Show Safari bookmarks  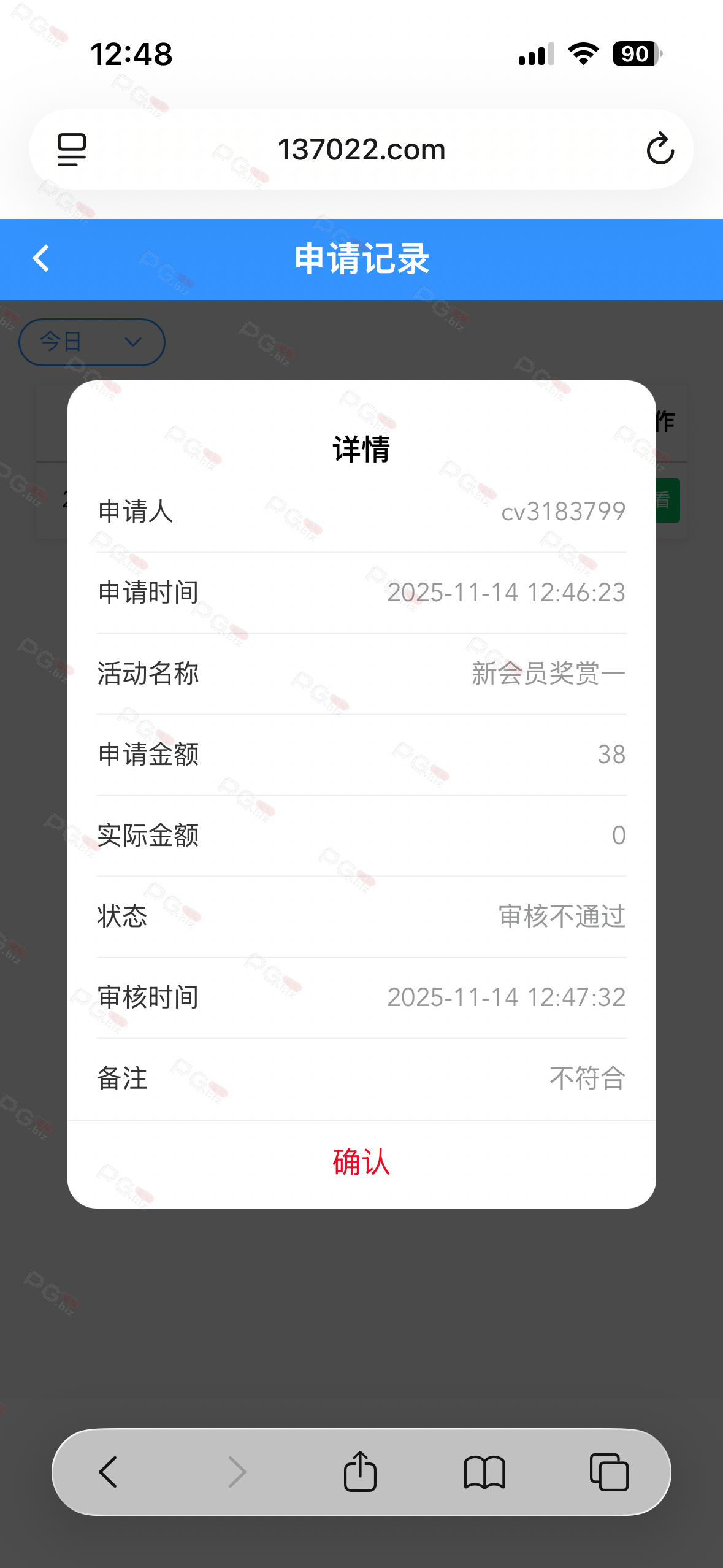click(484, 1472)
